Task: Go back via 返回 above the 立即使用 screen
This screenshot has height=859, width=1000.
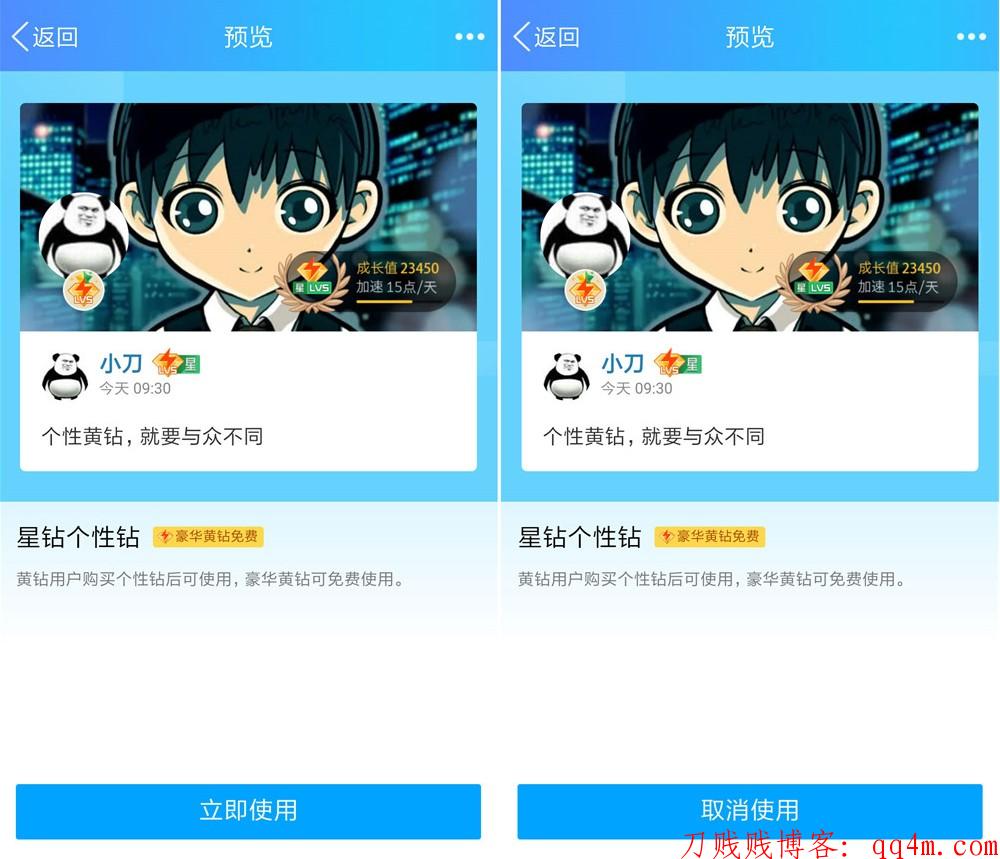Action: point(45,37)
